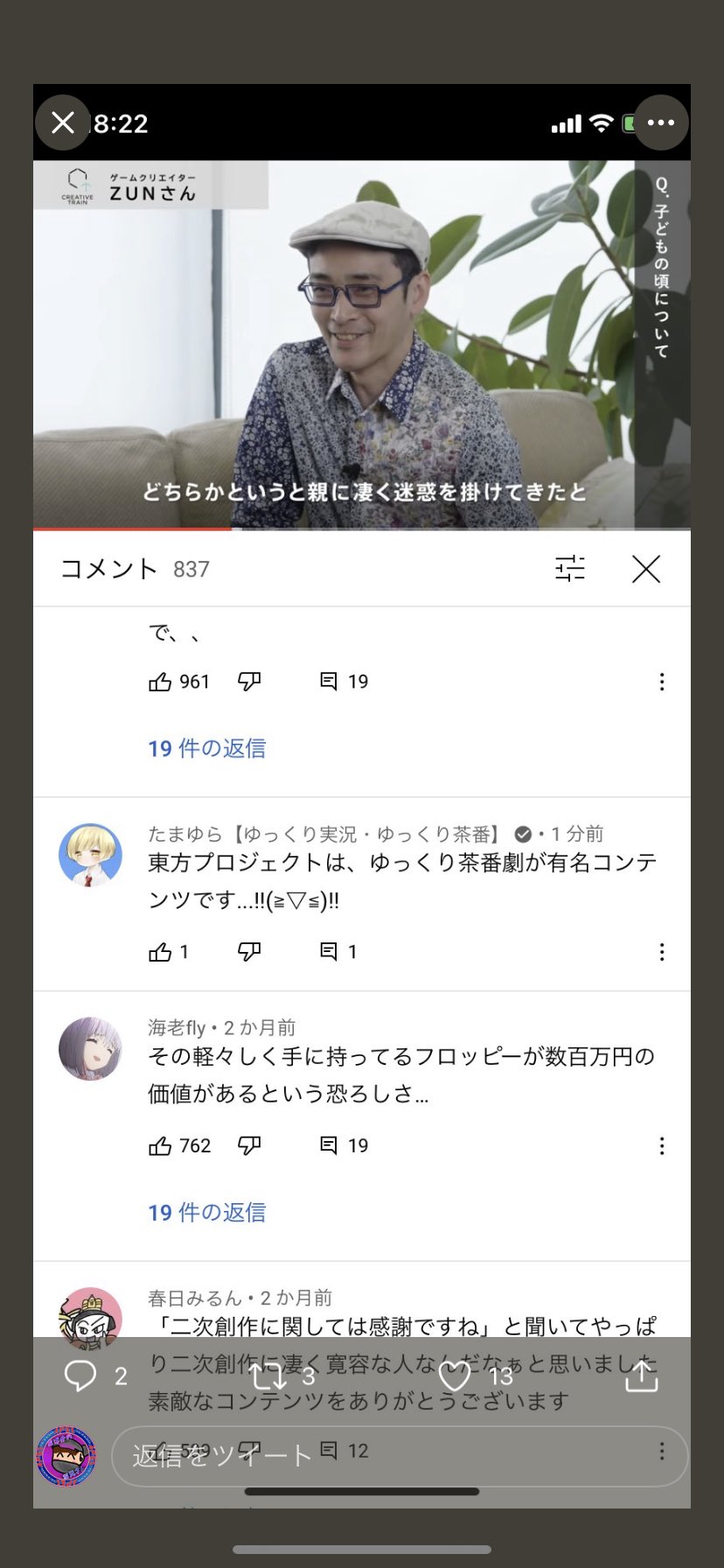
Task: Close the image viewer
Action: 63,123
